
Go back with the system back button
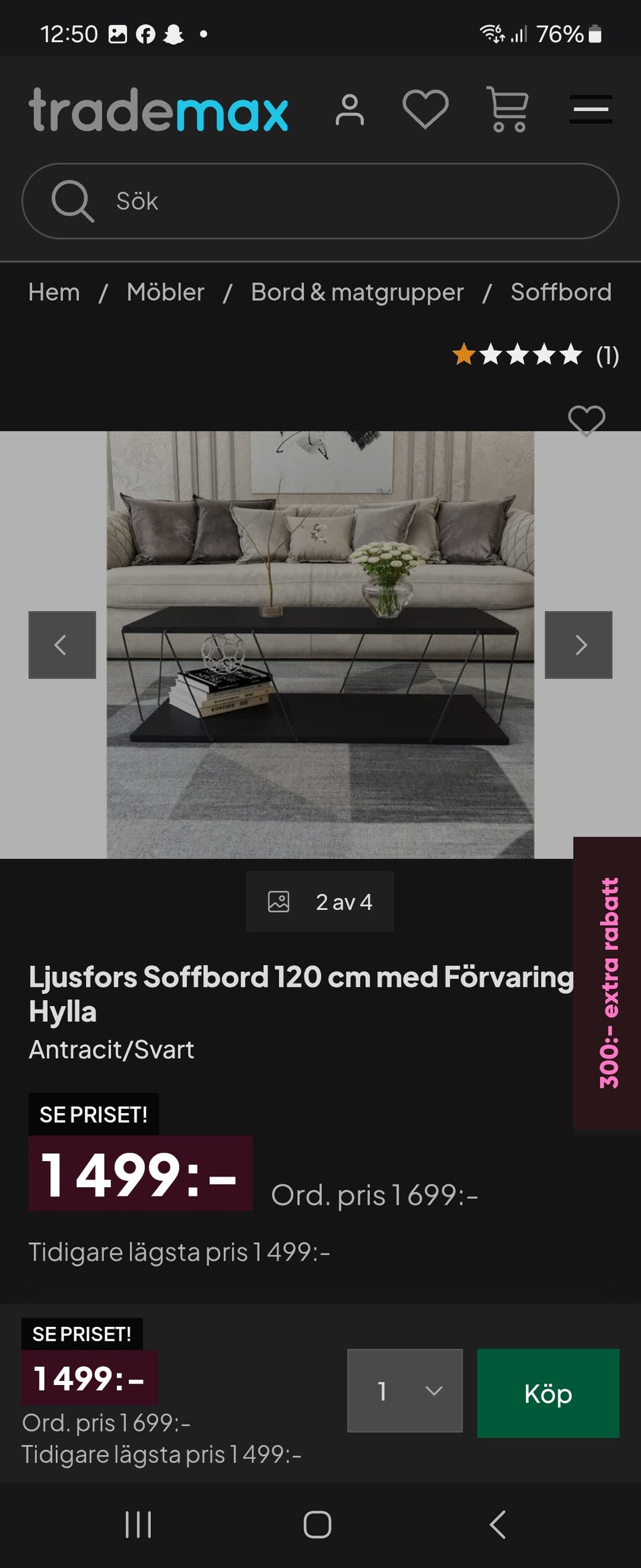pyautogui.click(x=497, y=1525)
